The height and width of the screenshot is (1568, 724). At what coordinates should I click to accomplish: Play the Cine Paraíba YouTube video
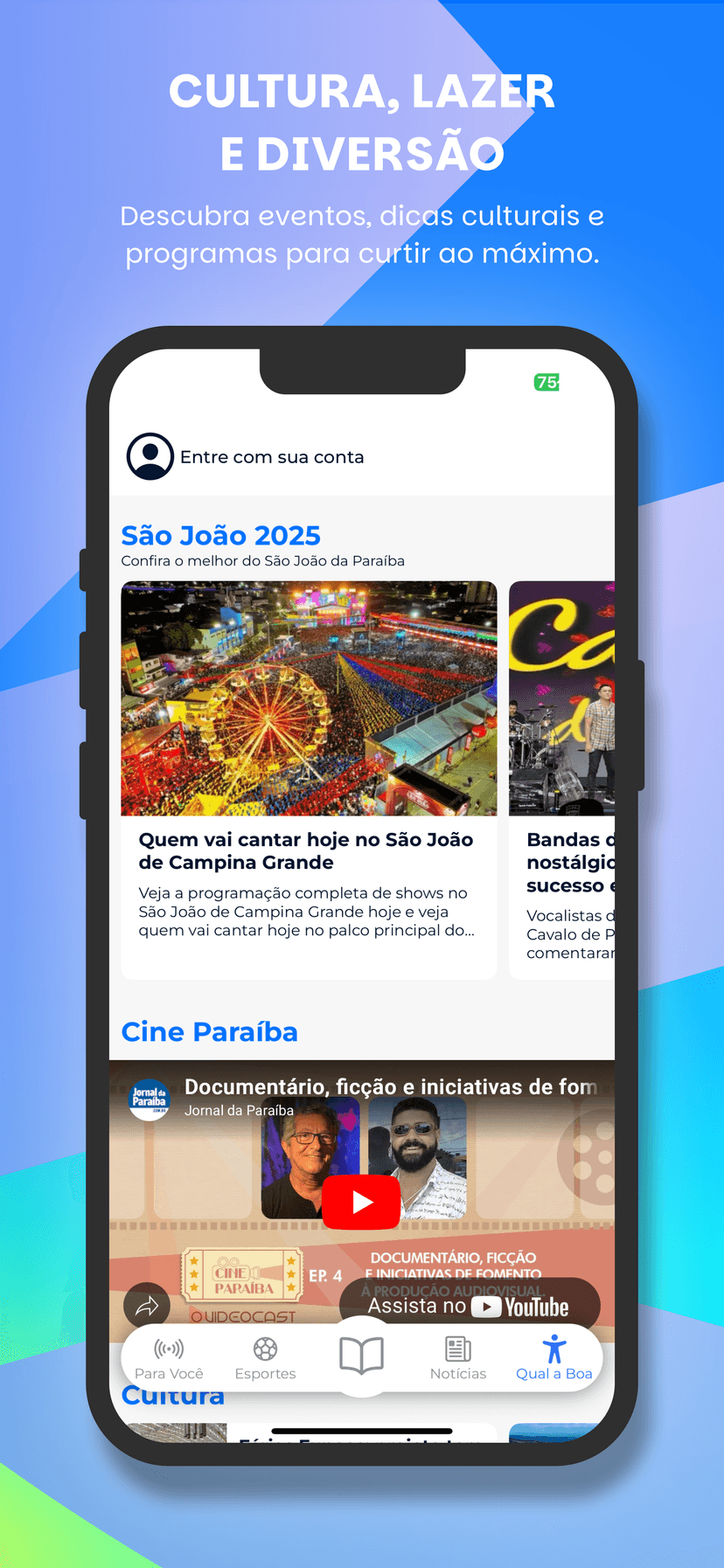pyautogui.click(x=361, y=1202)
